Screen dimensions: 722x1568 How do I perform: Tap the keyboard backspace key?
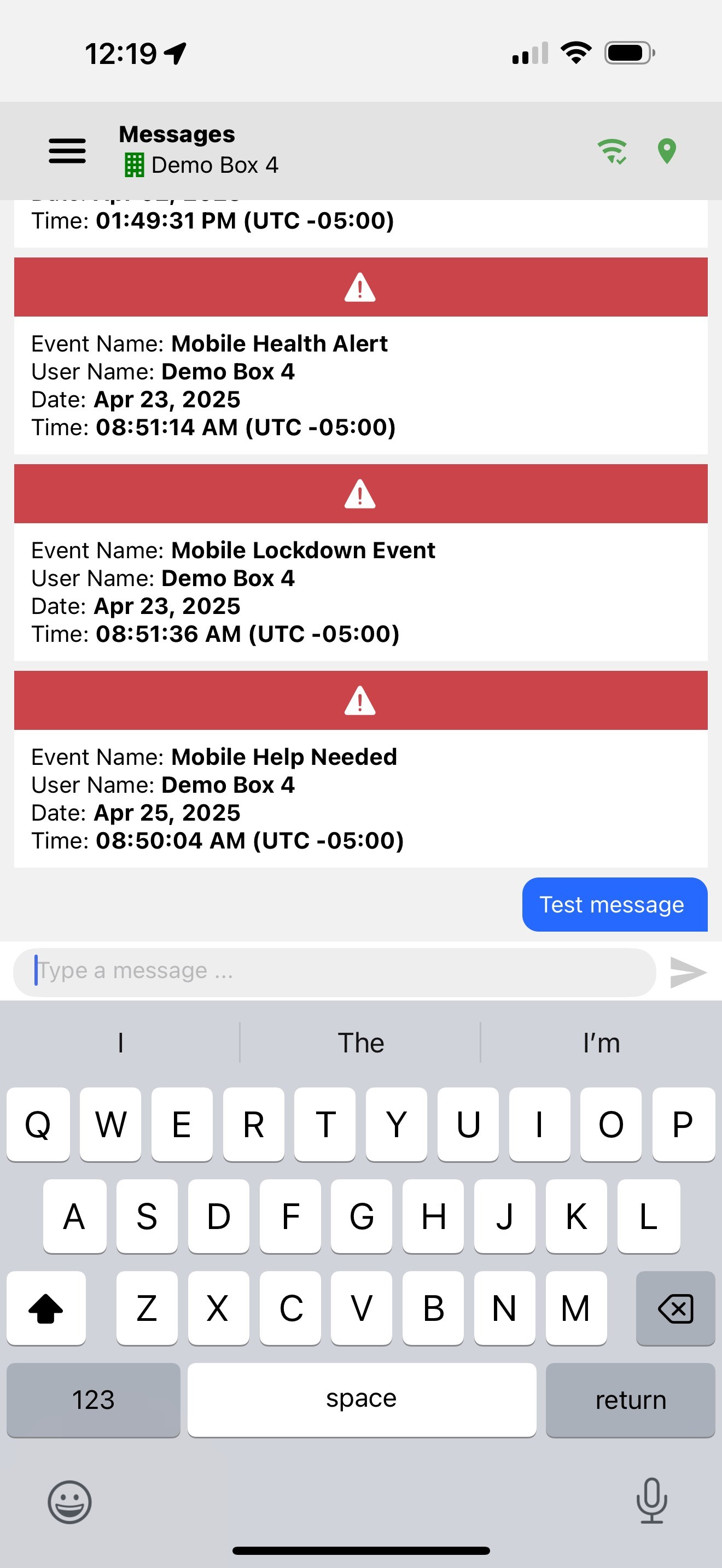(675, 1308)
